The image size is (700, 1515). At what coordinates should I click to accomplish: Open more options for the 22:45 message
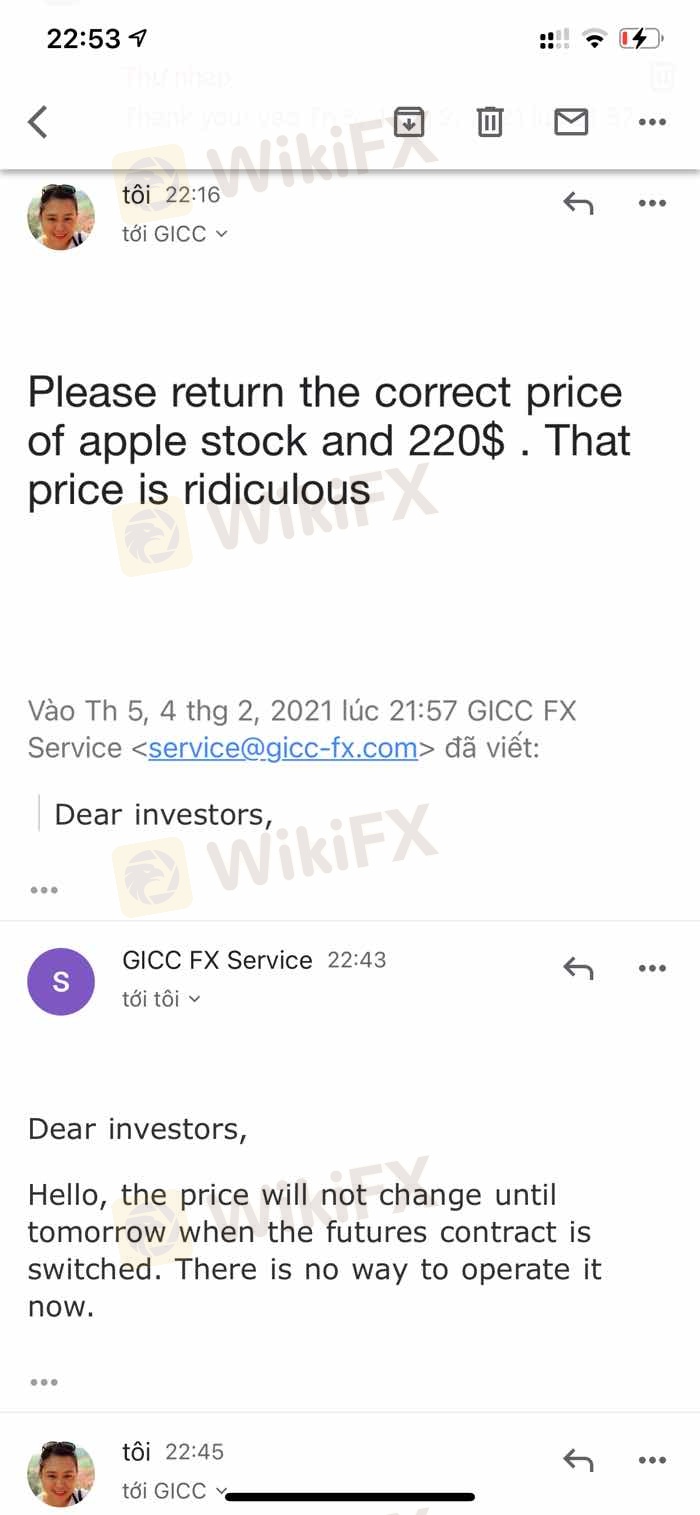click(652, 1460)
